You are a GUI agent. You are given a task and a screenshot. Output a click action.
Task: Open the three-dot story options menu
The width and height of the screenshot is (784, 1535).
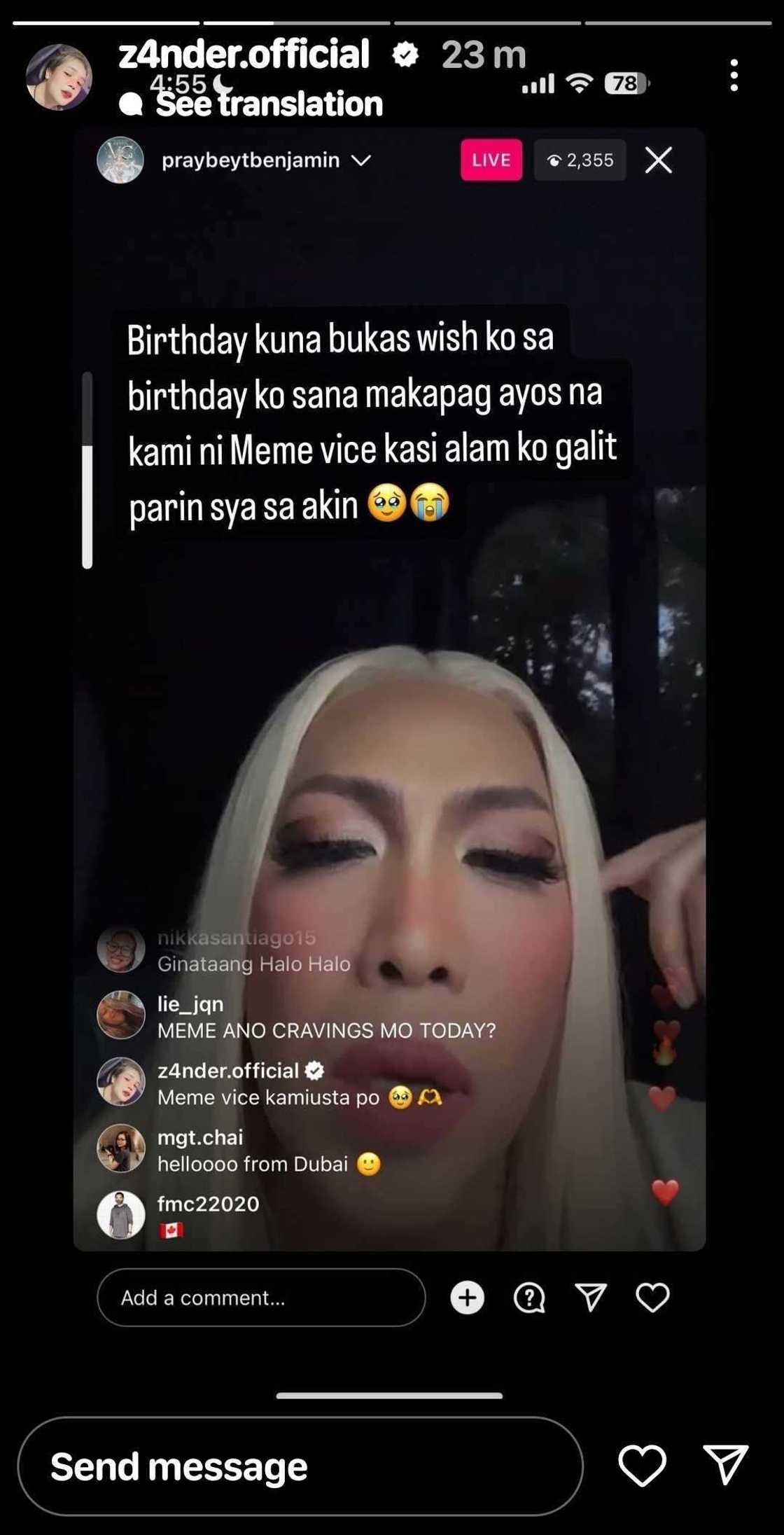pos(734,75)
